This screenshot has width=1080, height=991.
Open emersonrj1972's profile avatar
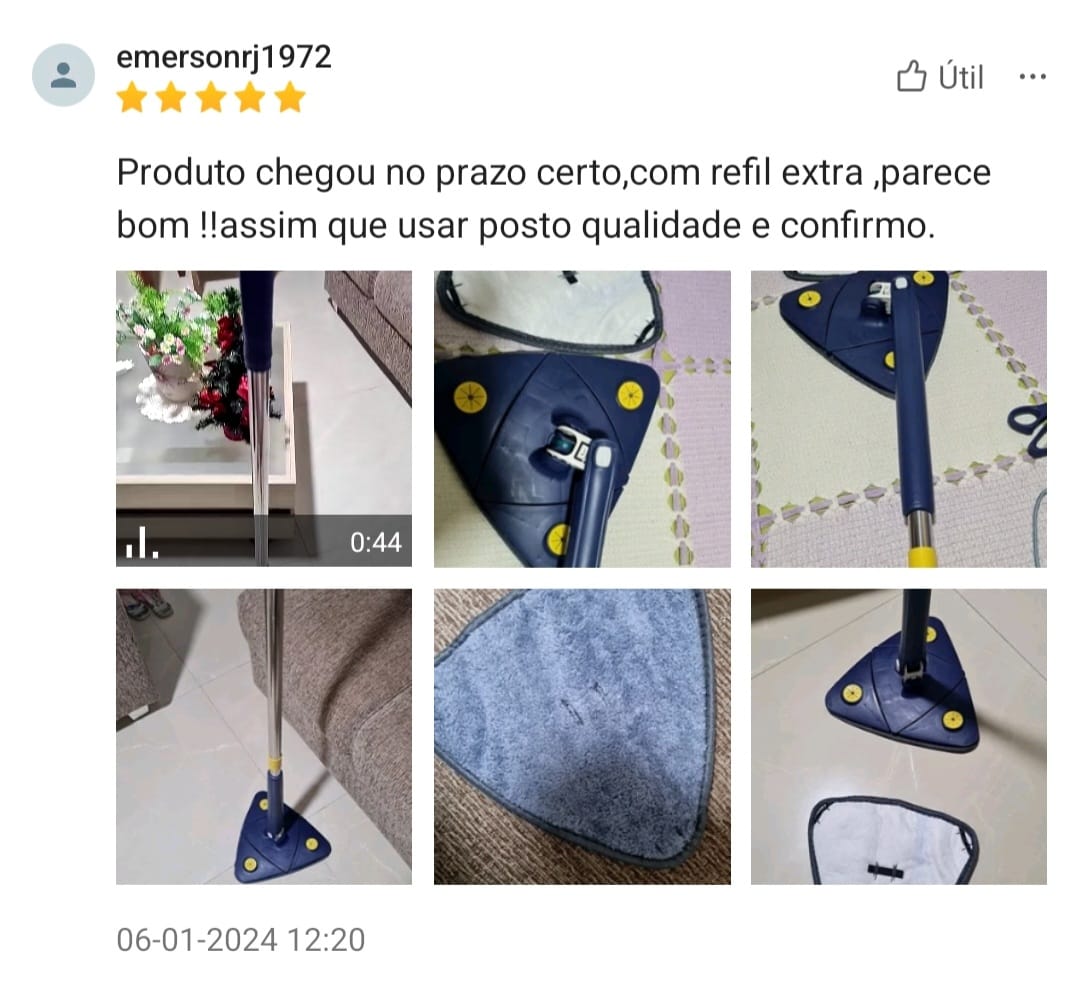[64, 75]
